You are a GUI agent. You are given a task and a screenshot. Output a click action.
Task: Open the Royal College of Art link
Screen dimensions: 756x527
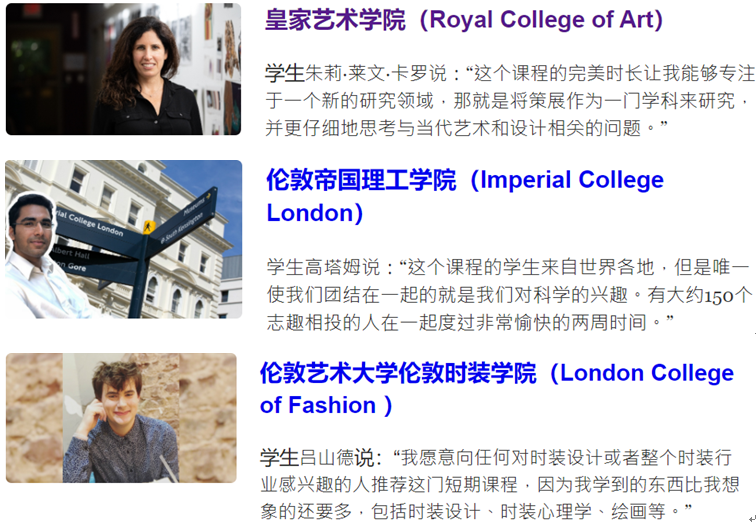(x=463, y=20)
